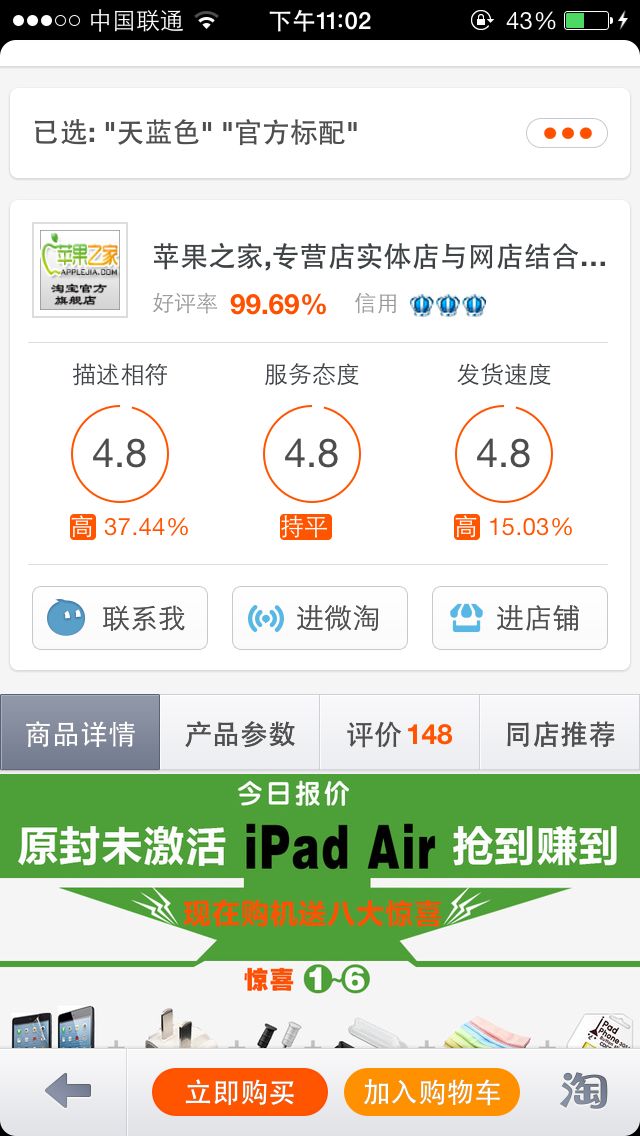This screenshot has width=640, height=1136.
Task: Tap 立即购买 to buy now
Action: 240,1092
